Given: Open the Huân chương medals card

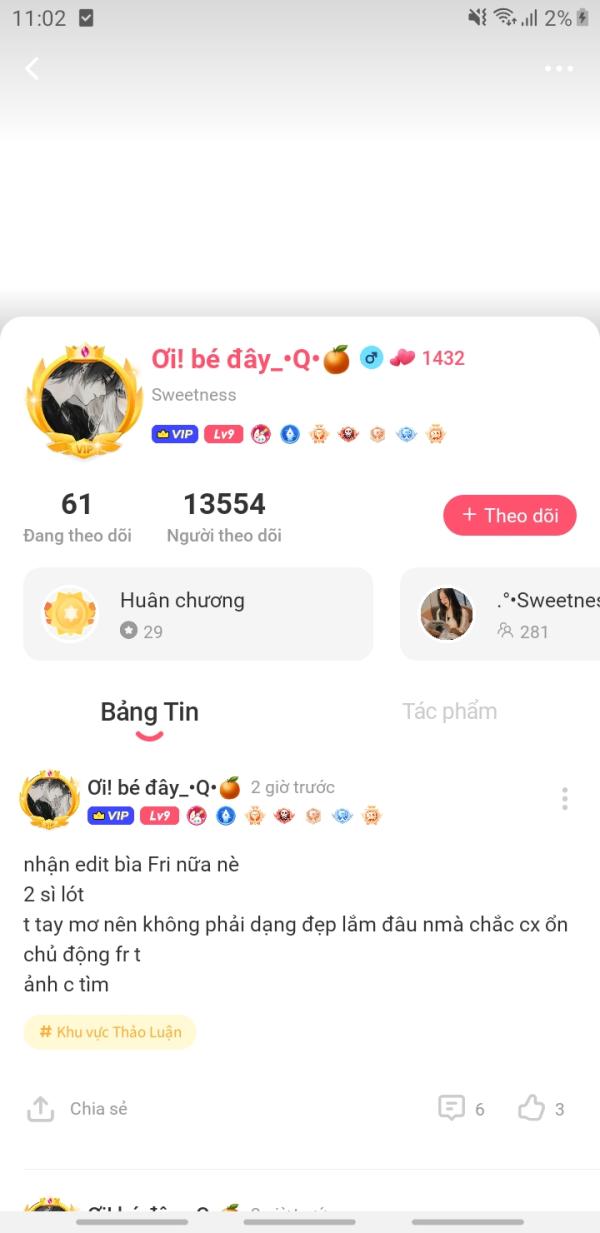Looking at the screenshot, I should [x=198, y=614].
